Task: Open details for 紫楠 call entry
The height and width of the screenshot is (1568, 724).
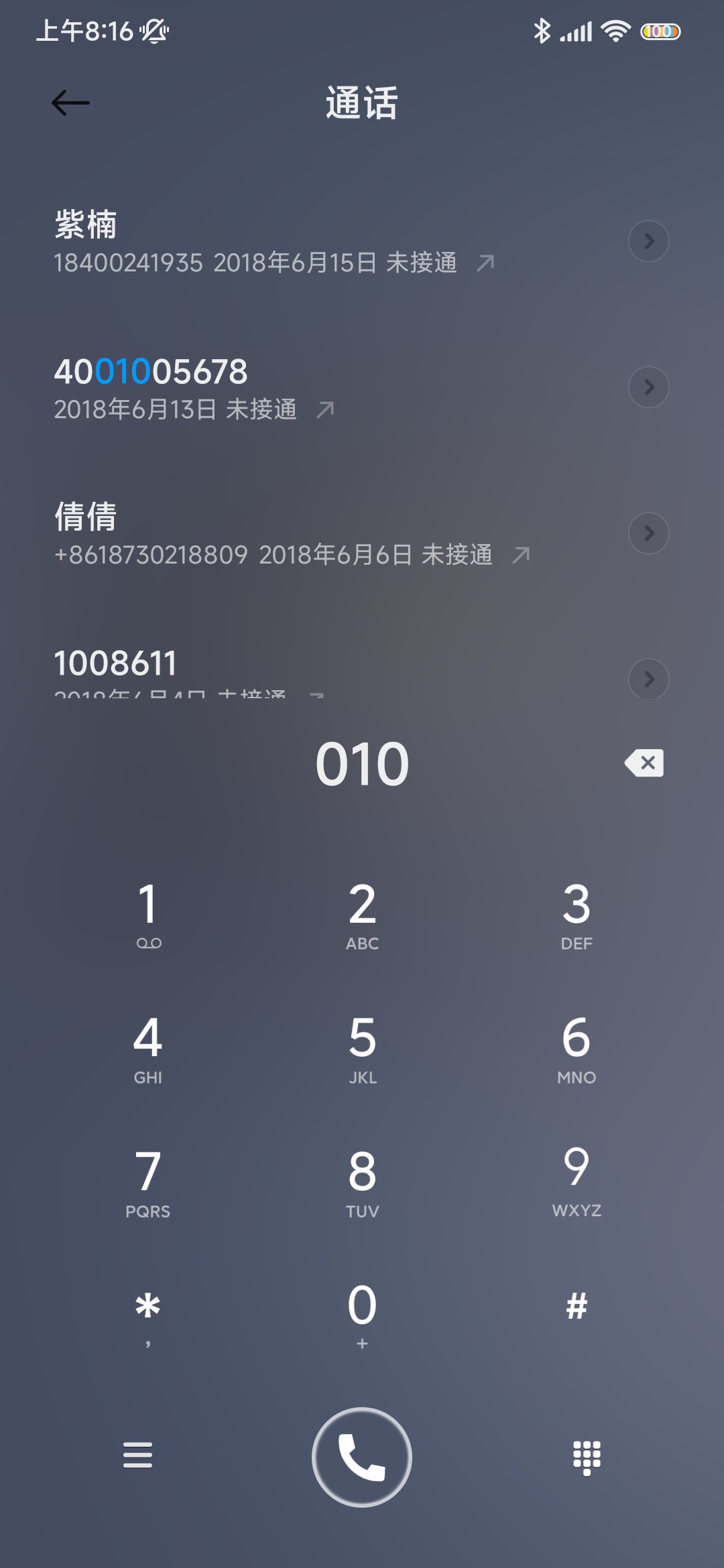Action: pos(648,241)
